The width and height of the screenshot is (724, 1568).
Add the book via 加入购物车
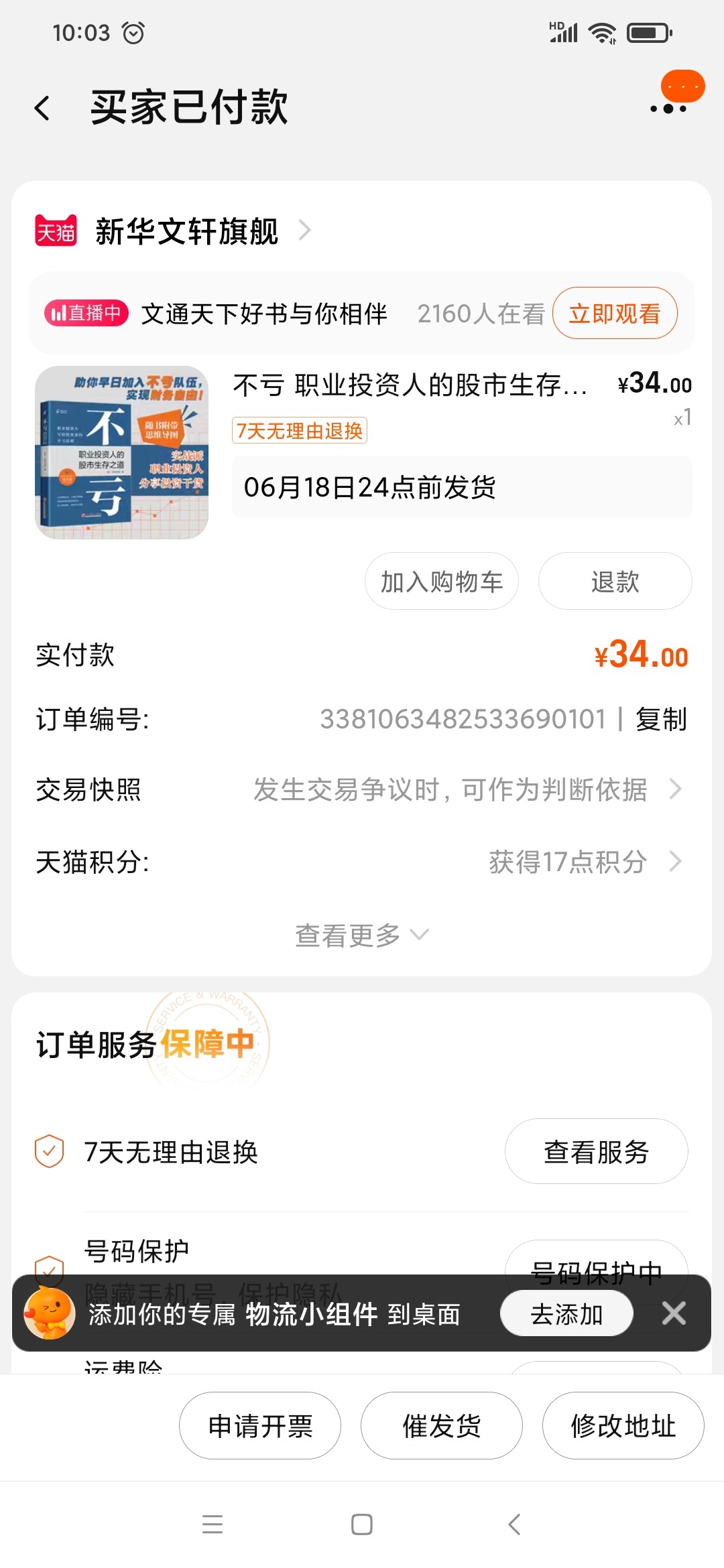pos(441,582)
